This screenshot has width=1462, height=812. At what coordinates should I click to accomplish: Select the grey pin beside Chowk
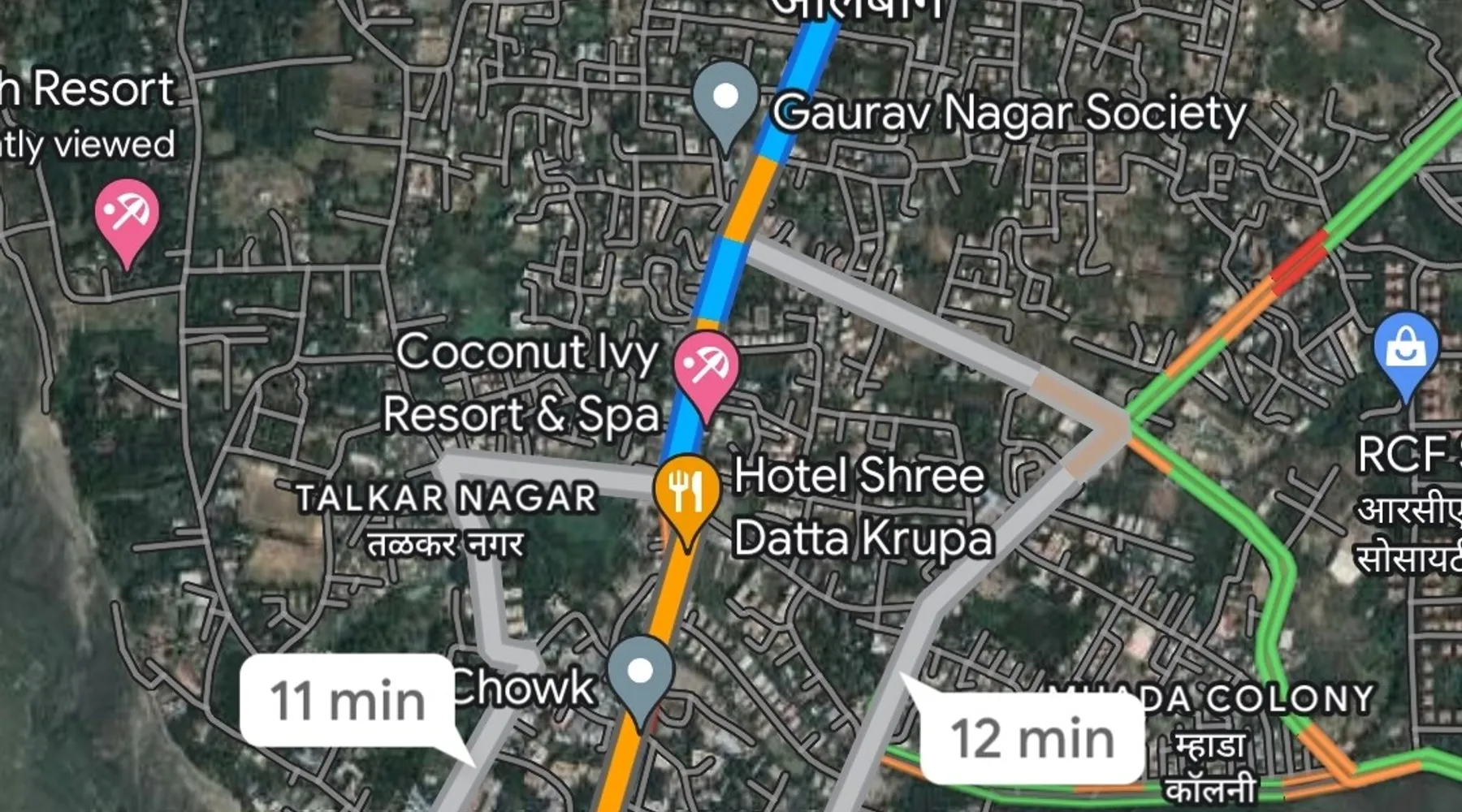(641, 676)
